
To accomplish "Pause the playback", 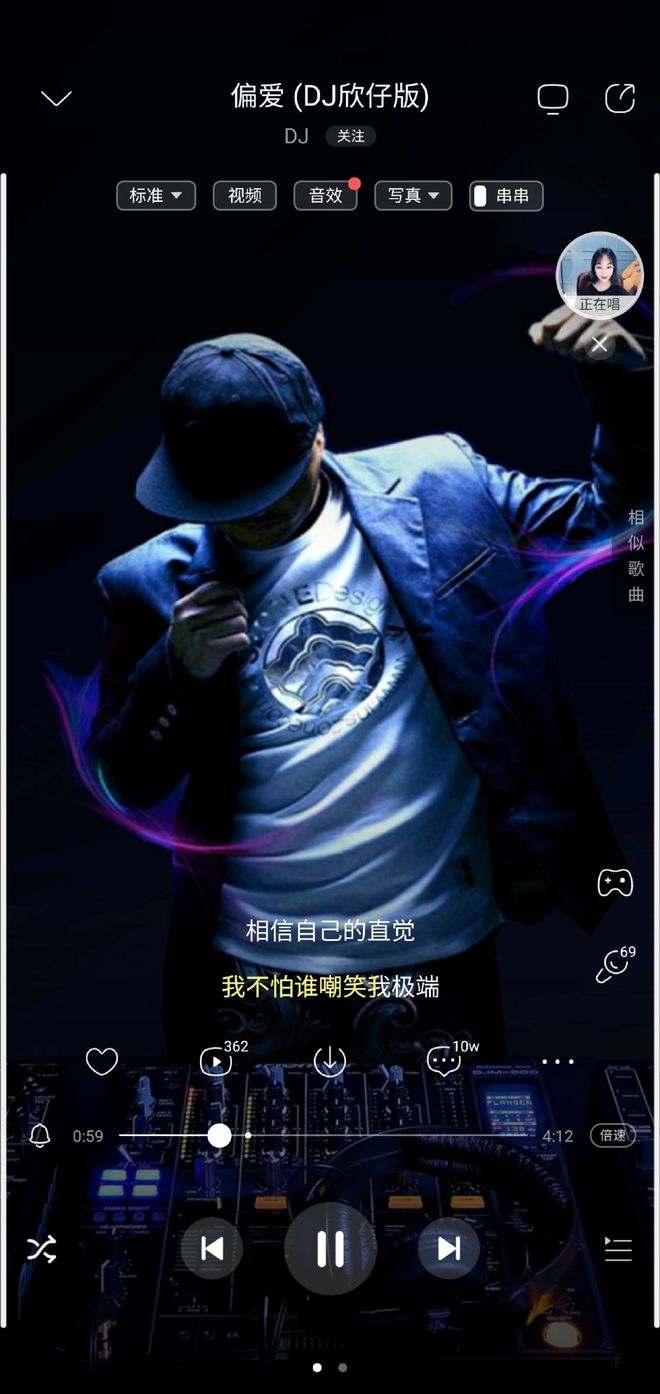I will click(x=330, y=1248).
